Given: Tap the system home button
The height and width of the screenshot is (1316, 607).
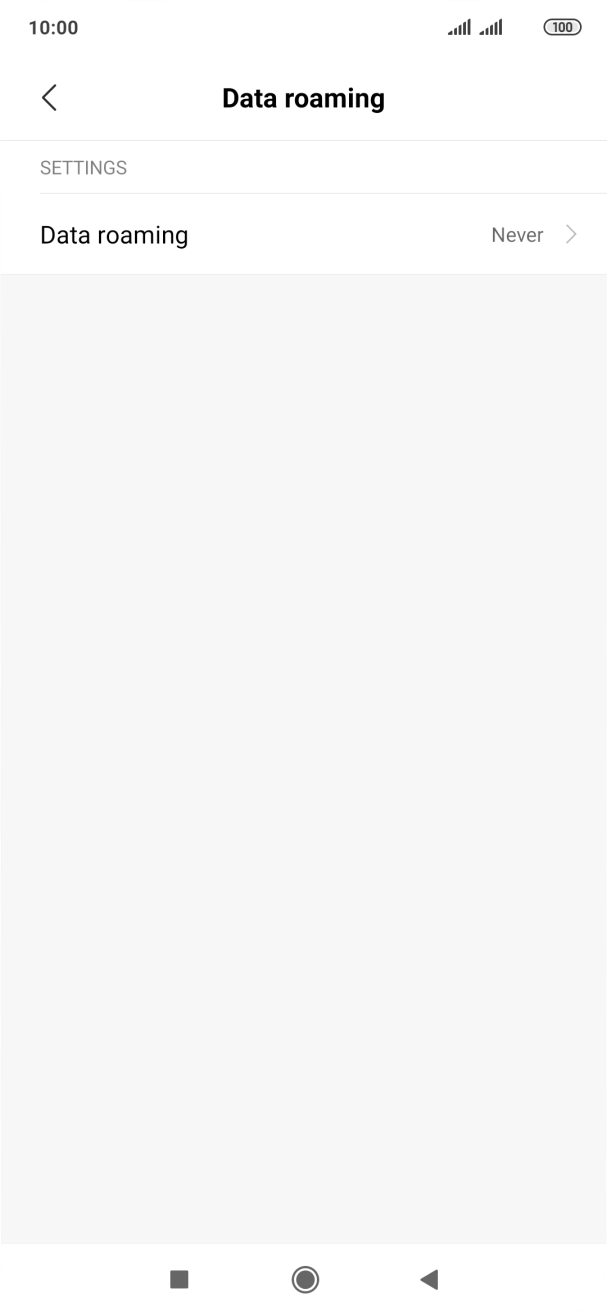Looking at the screenshot, I should [x=305, y=1279].
